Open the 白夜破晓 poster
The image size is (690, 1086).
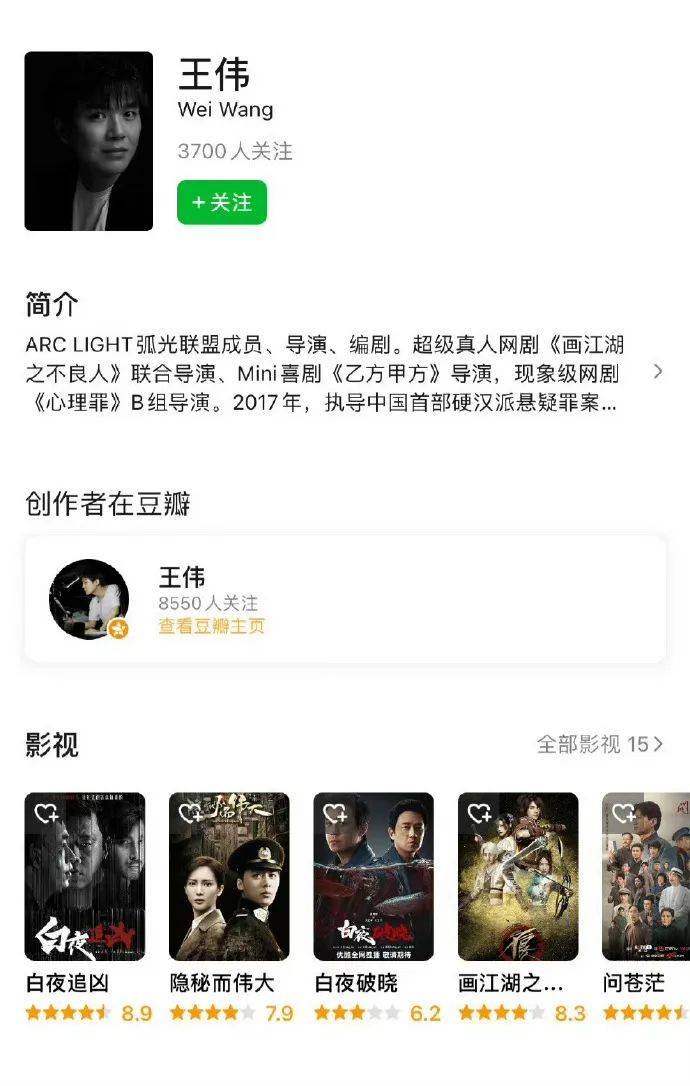pos(373,877)
